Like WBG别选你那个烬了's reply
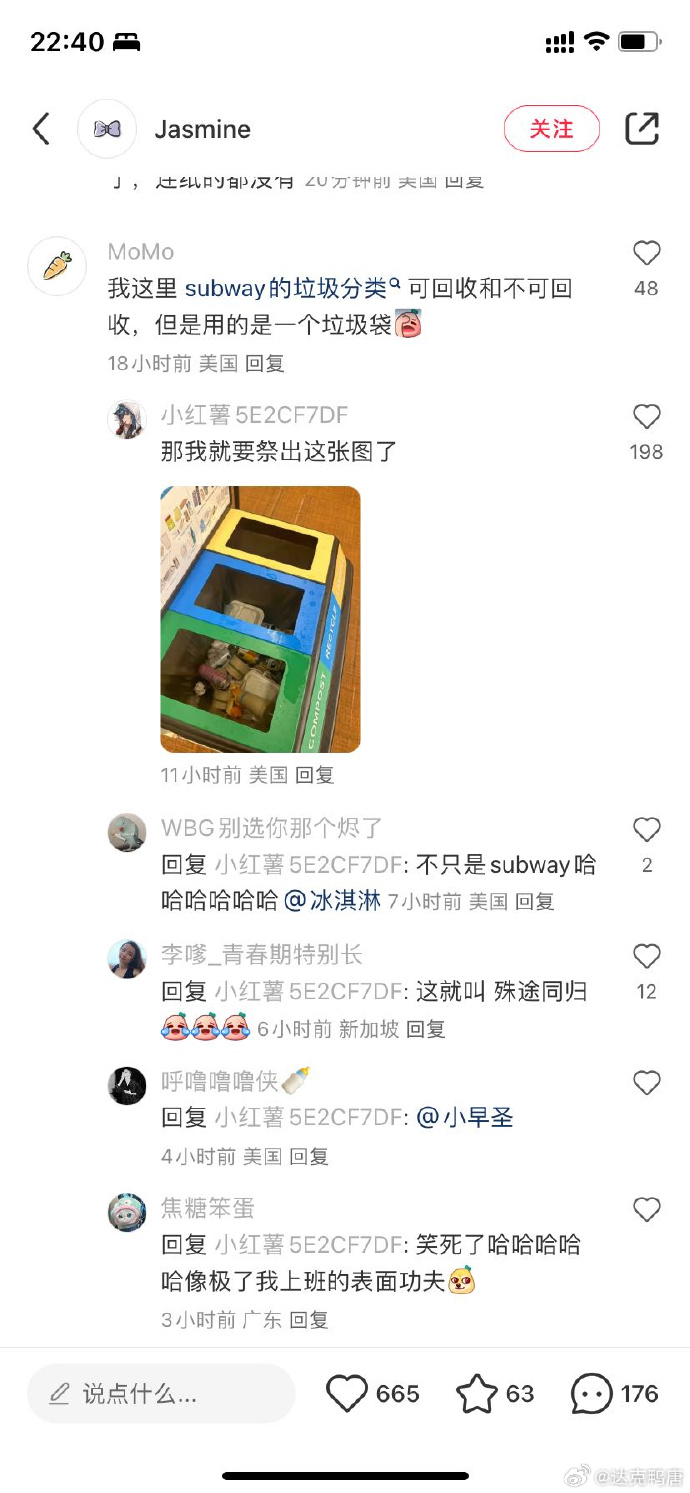Screen dimensions: 690x1493 (x=647, y=829)
